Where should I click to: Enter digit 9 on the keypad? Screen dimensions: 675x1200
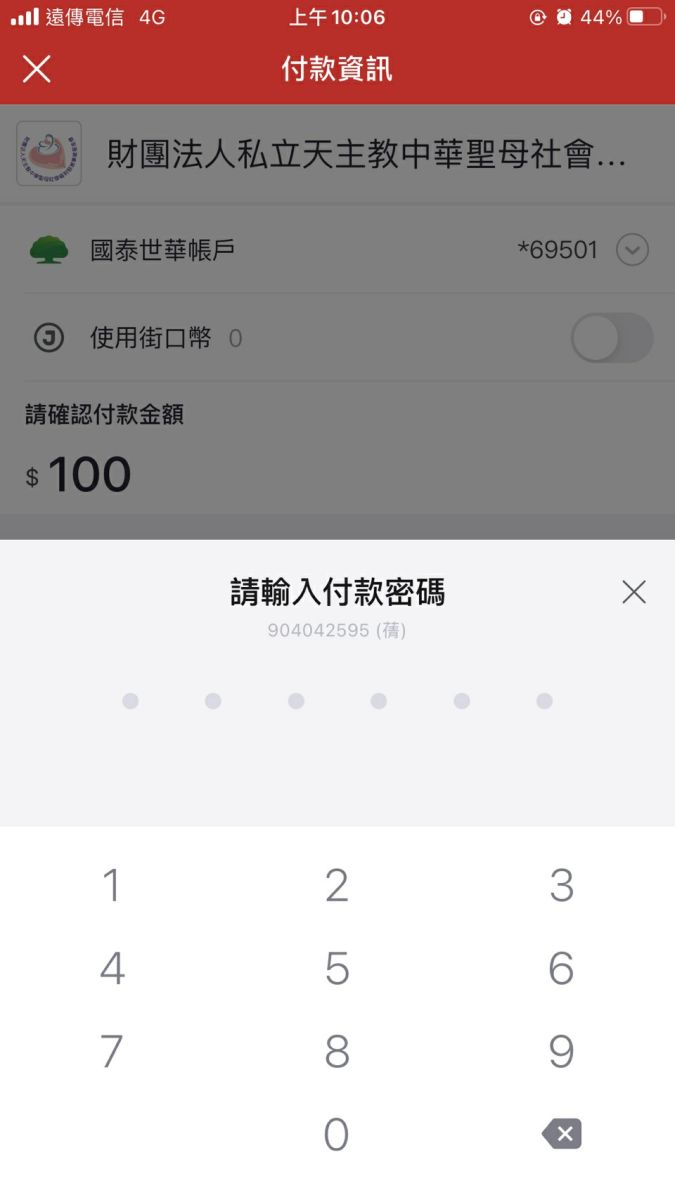point(562,1051)
